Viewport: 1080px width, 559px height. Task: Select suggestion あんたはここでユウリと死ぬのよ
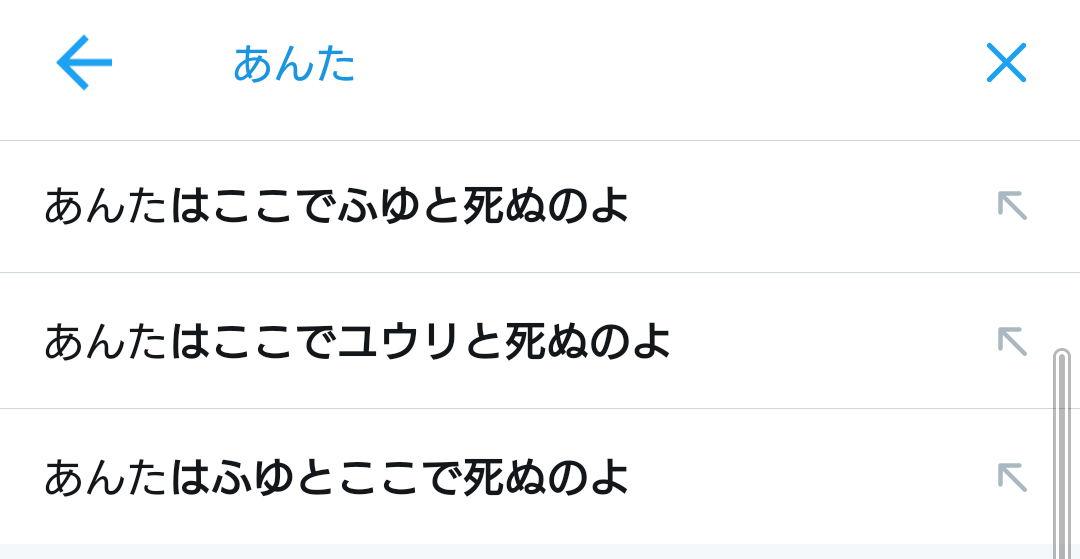357,342
